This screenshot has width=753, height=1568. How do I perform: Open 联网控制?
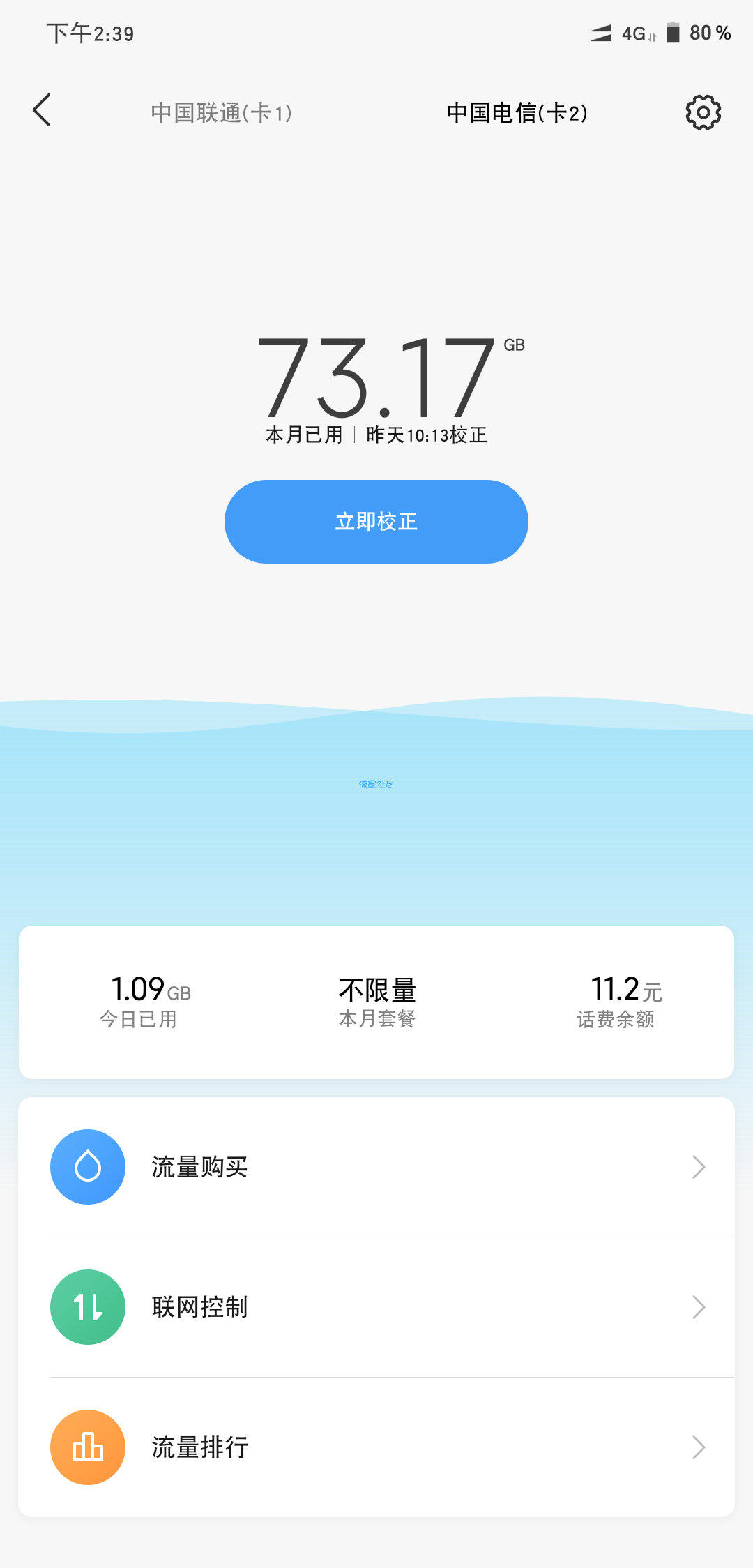click(376, 1307)
